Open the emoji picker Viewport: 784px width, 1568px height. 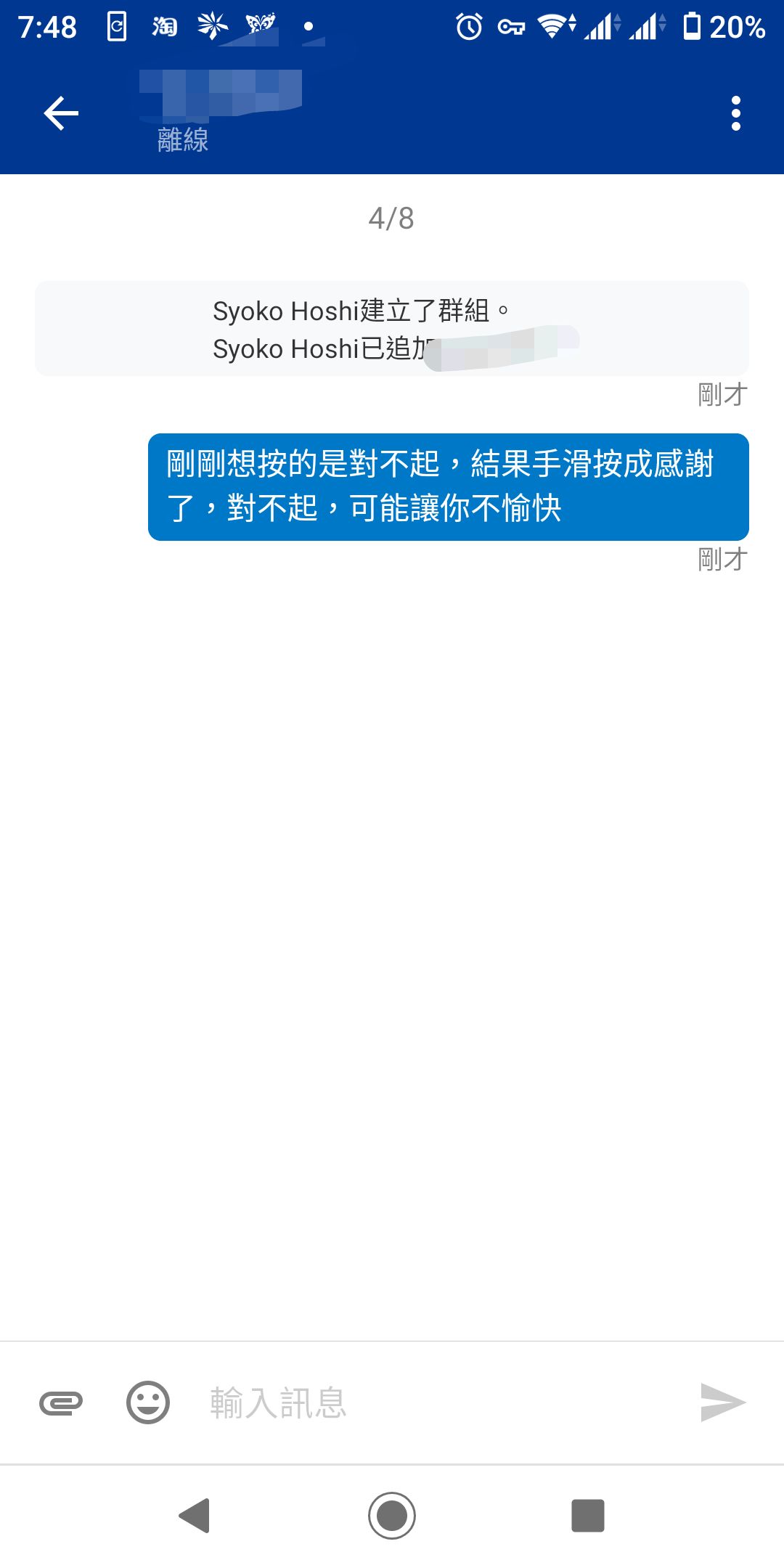coord(148,1402)
